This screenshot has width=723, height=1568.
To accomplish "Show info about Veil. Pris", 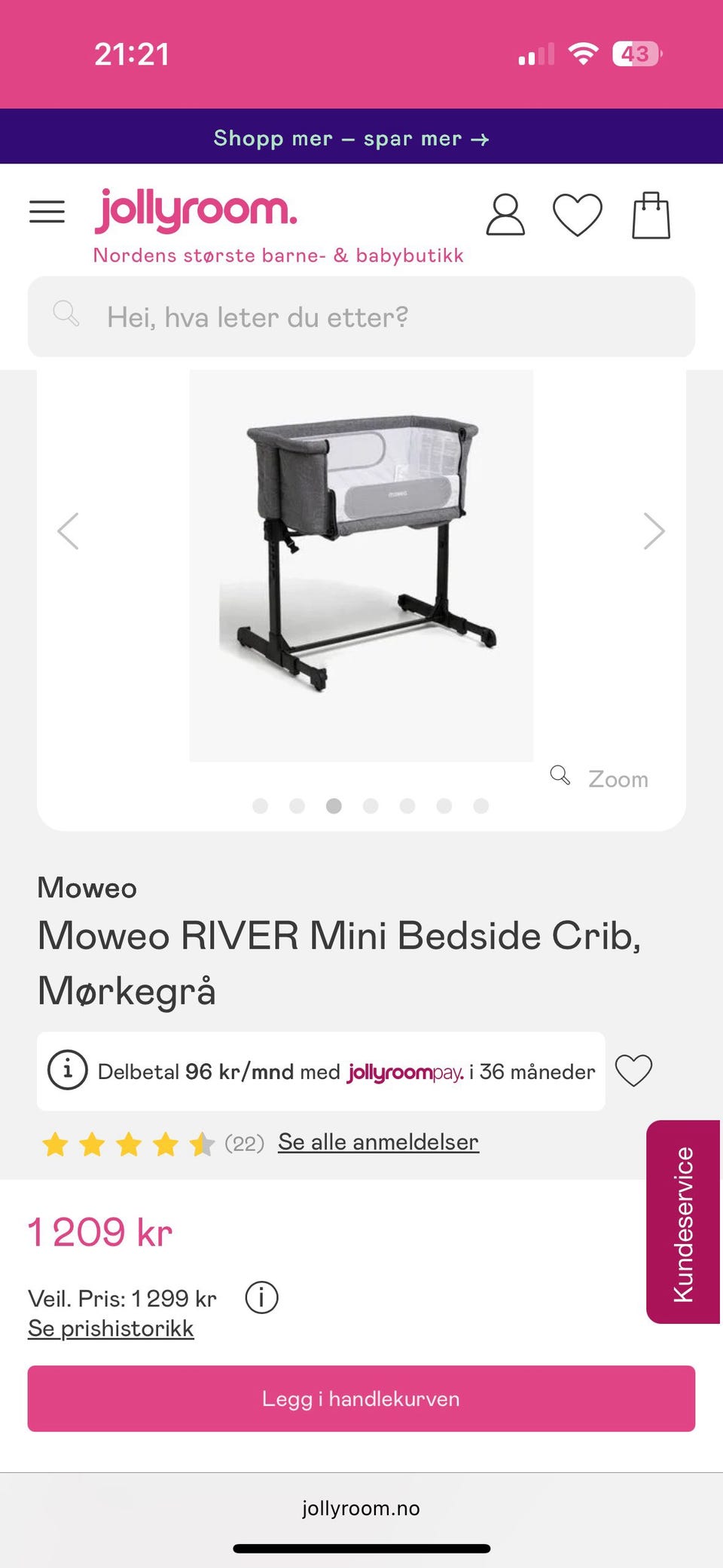I will (261, 1297).
